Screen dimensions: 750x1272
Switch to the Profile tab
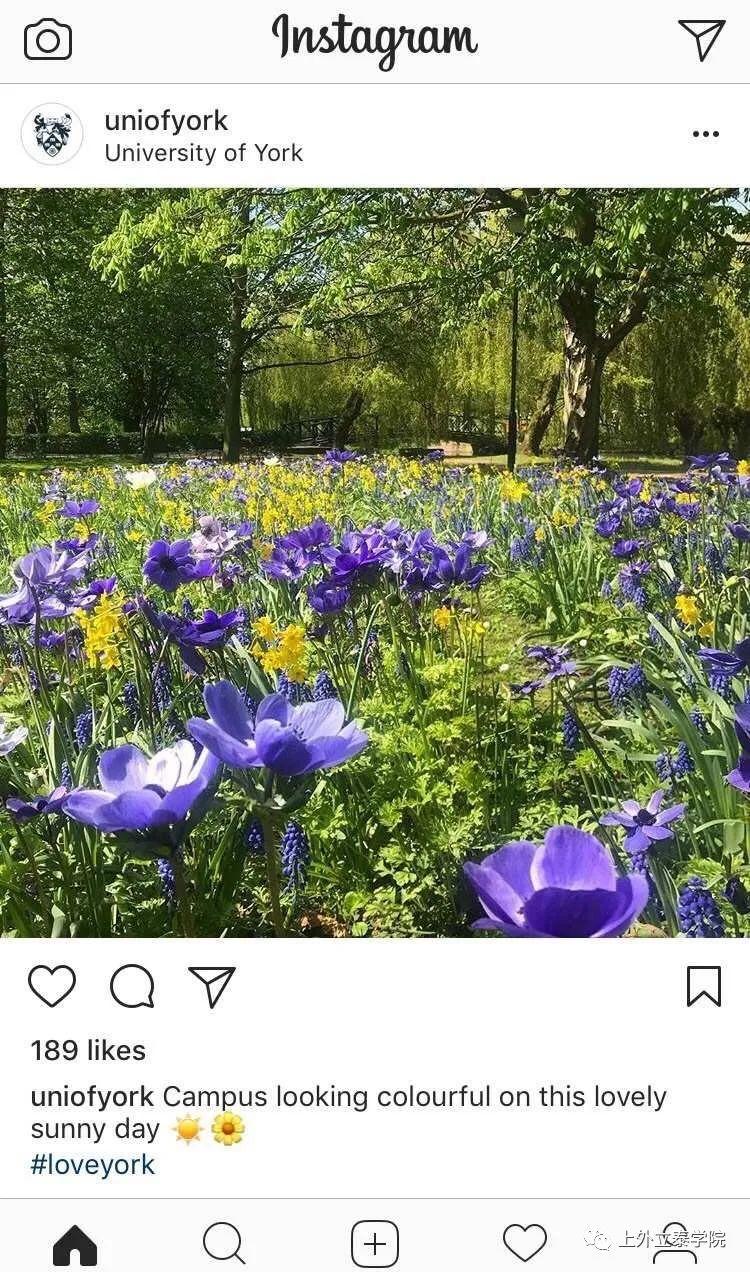[x=675, y=1244]
